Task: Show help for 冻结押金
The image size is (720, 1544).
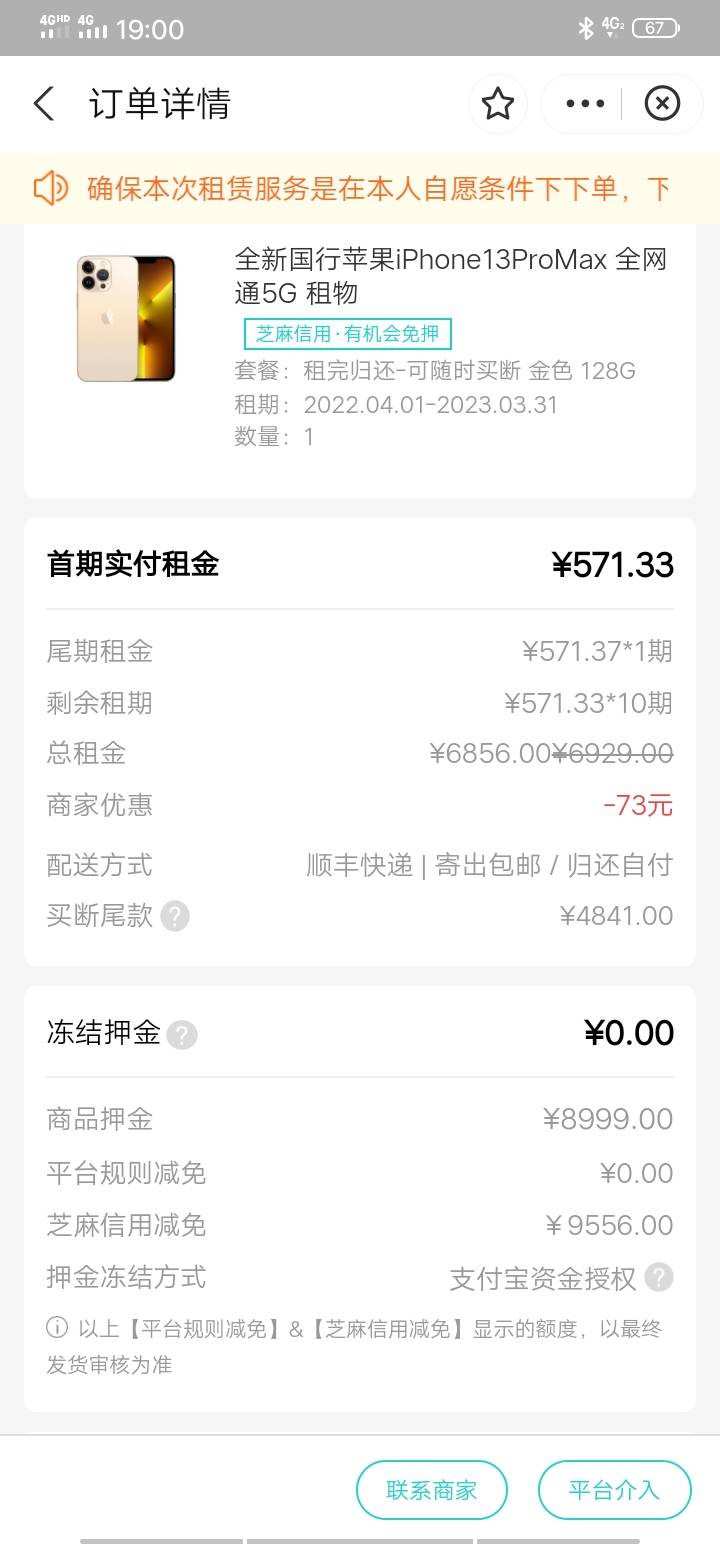Action: tap(182, 1035)
